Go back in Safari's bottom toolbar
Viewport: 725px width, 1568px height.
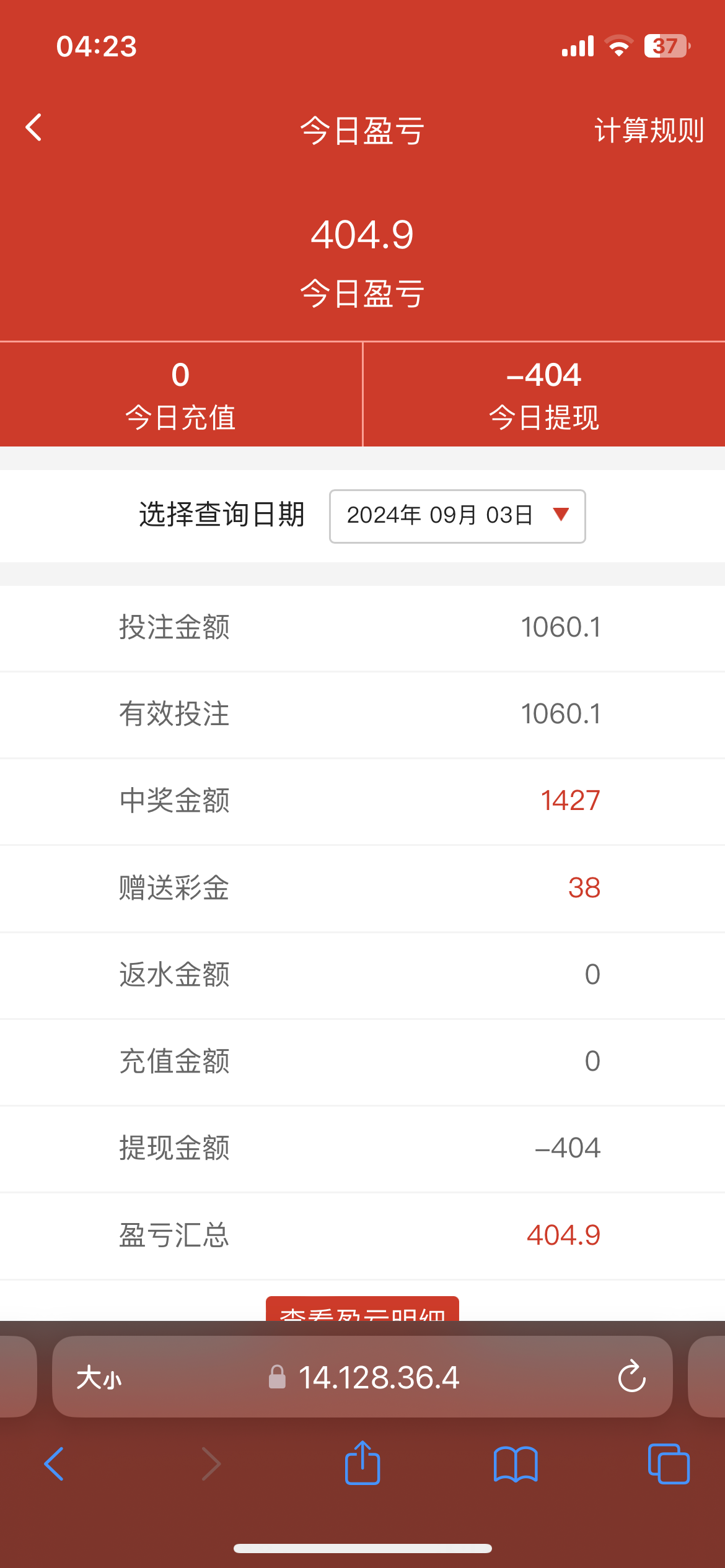pos(55,1464)
